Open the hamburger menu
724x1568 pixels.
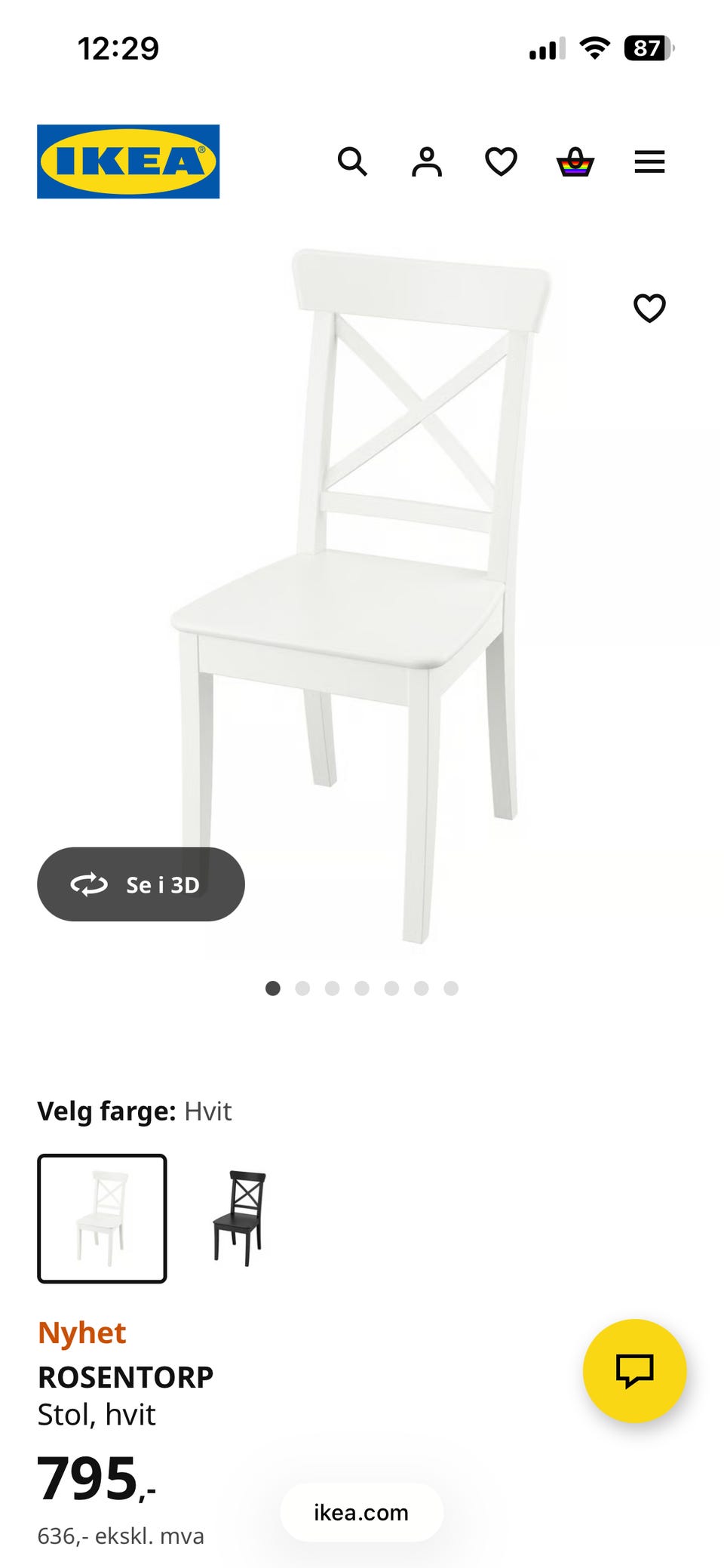click(649, 161)
